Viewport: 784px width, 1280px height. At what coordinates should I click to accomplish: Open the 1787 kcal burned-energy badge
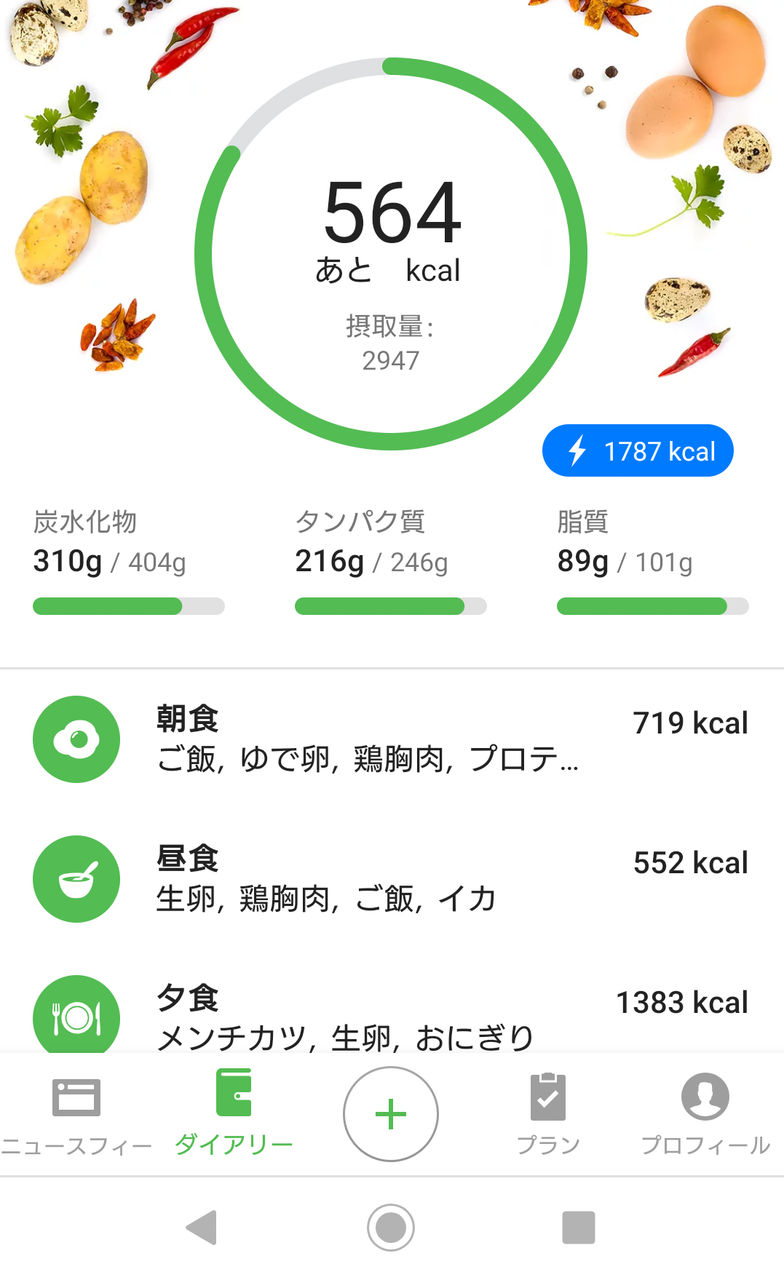pos(637,451)
